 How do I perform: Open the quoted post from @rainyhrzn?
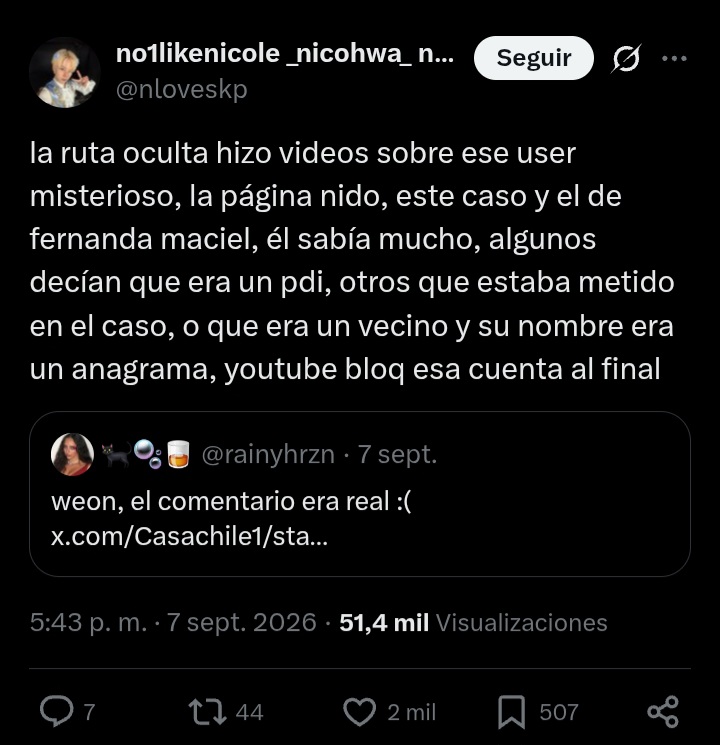(360, 494)
